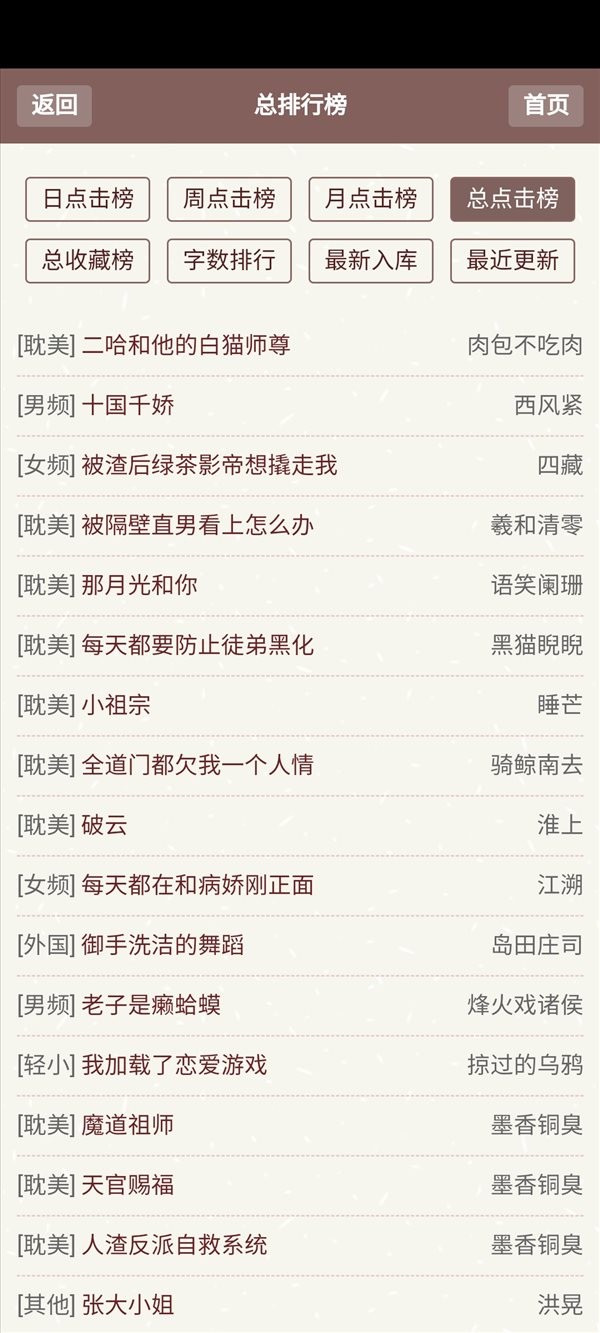Image resolution: width=600 pixels, height=1333 pixels.
Task: Select 总点击榜 ranking tab
Action: point(512,199)
